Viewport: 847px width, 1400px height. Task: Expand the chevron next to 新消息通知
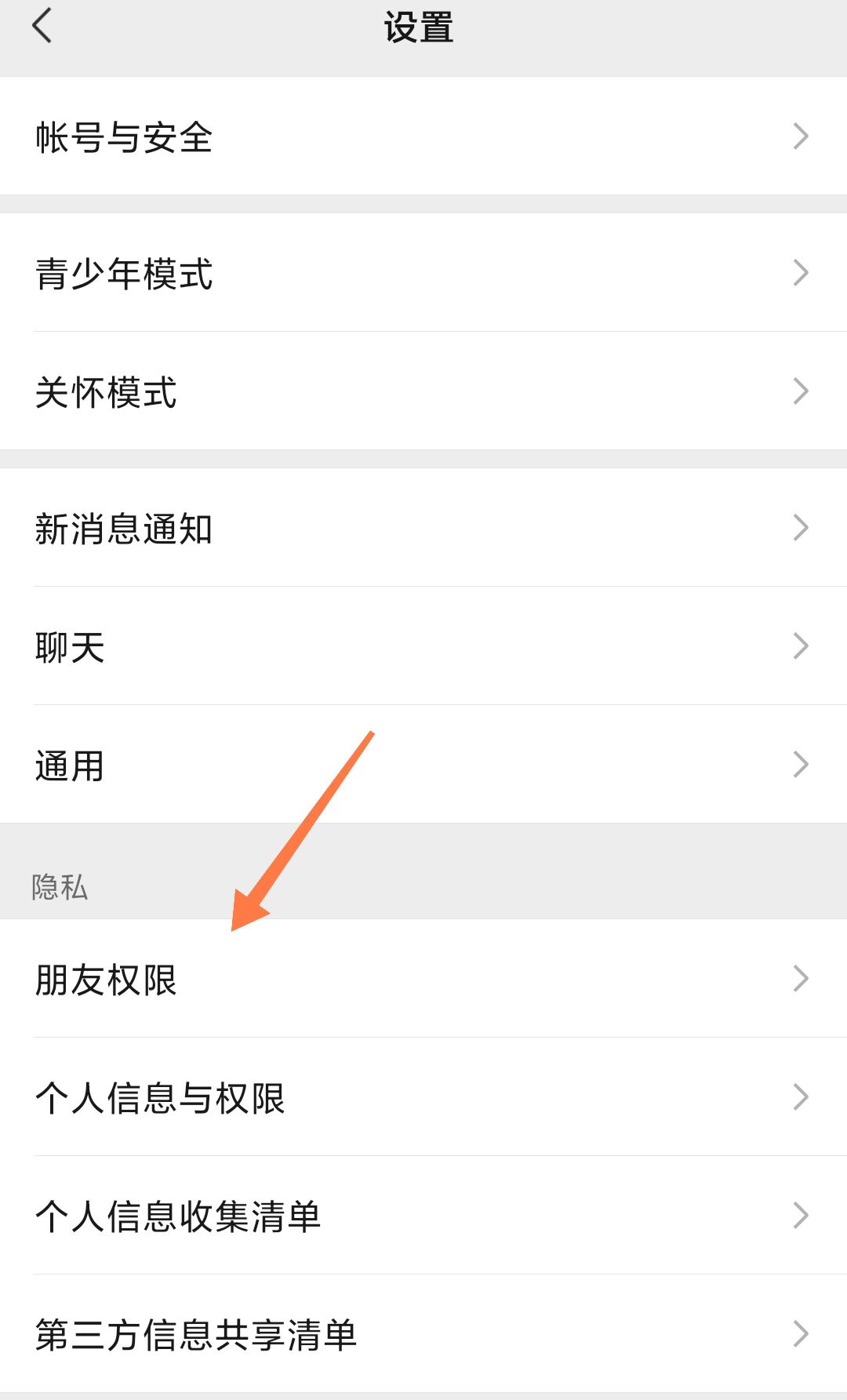click(801, 529)
